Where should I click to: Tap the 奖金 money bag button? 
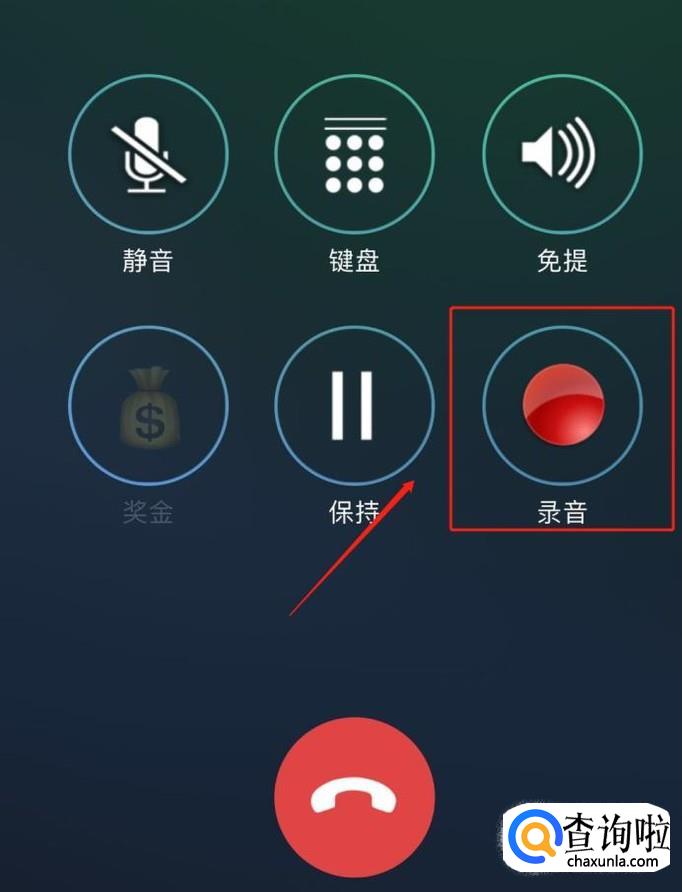tap(148, 406)
